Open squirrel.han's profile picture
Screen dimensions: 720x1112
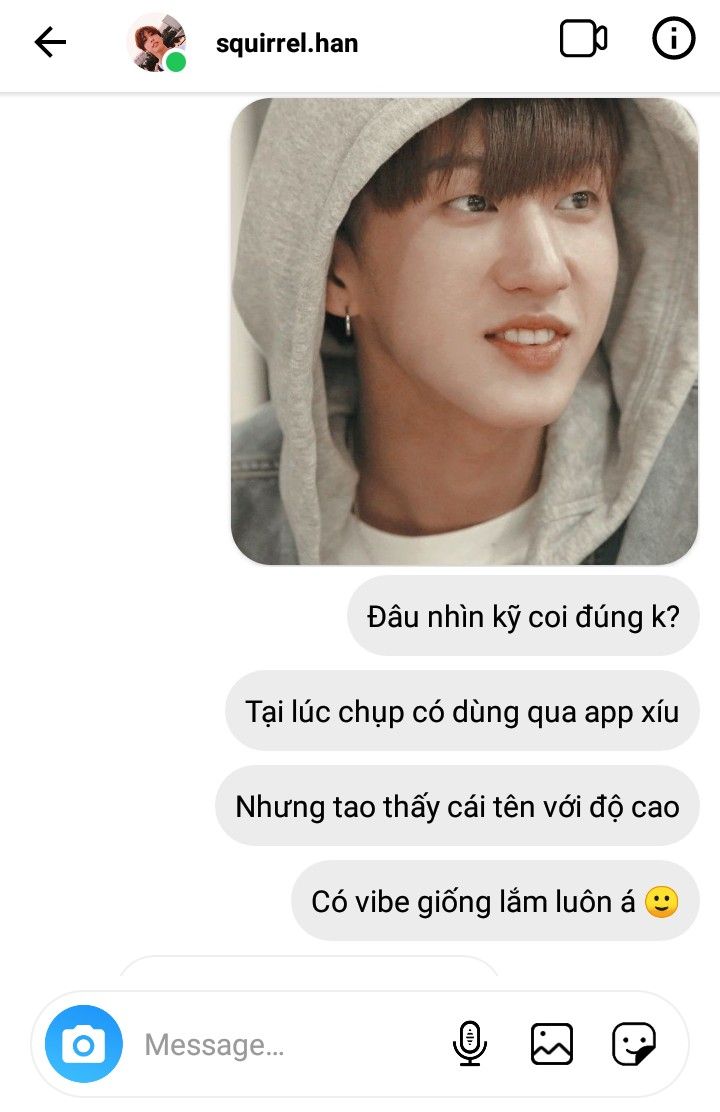pyautogui.click(x=155, y=42)
